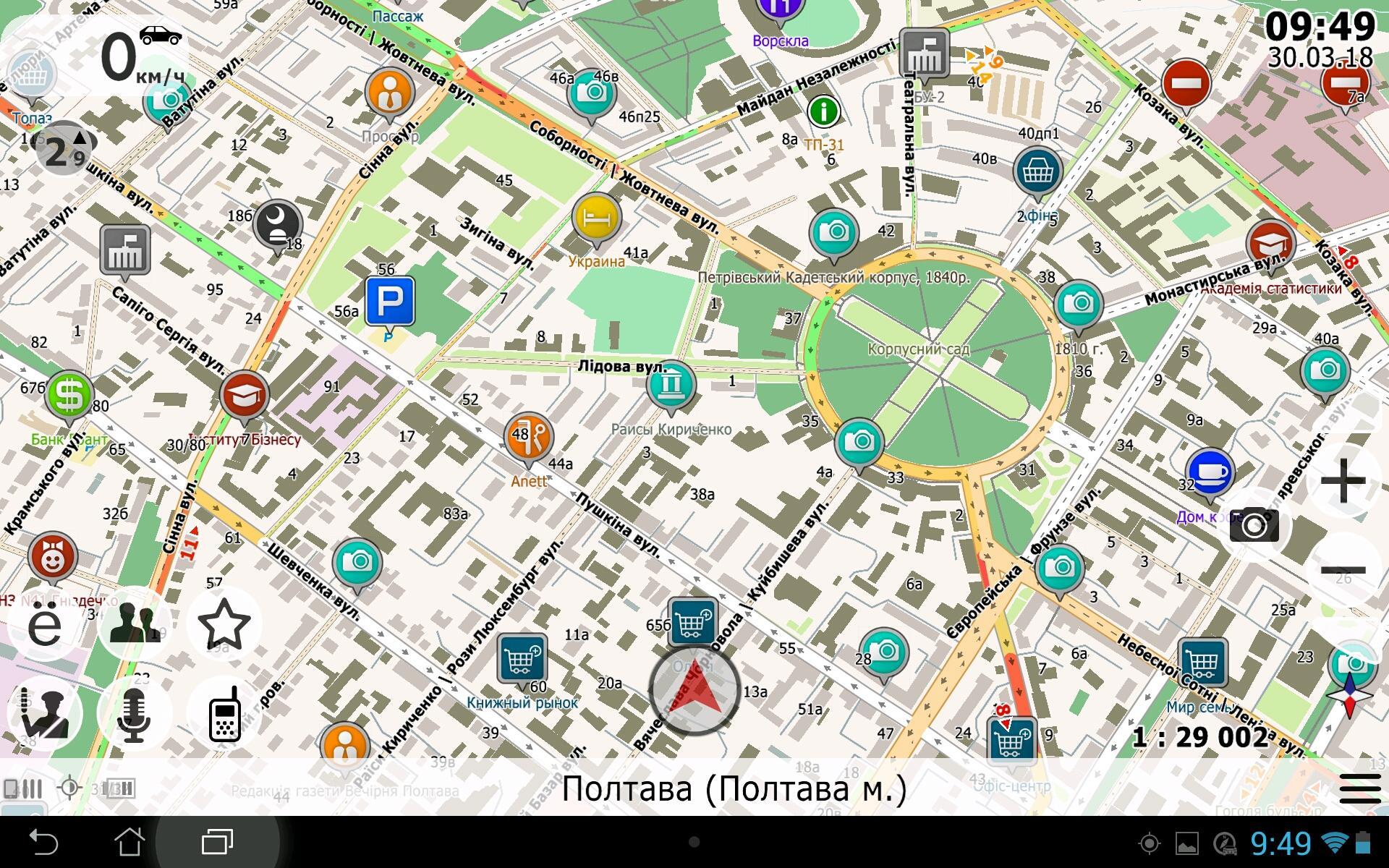The height and width of the screenshot is (868, 1389).
Task: Go back with system back button
Action: click(x=43, y=842)
